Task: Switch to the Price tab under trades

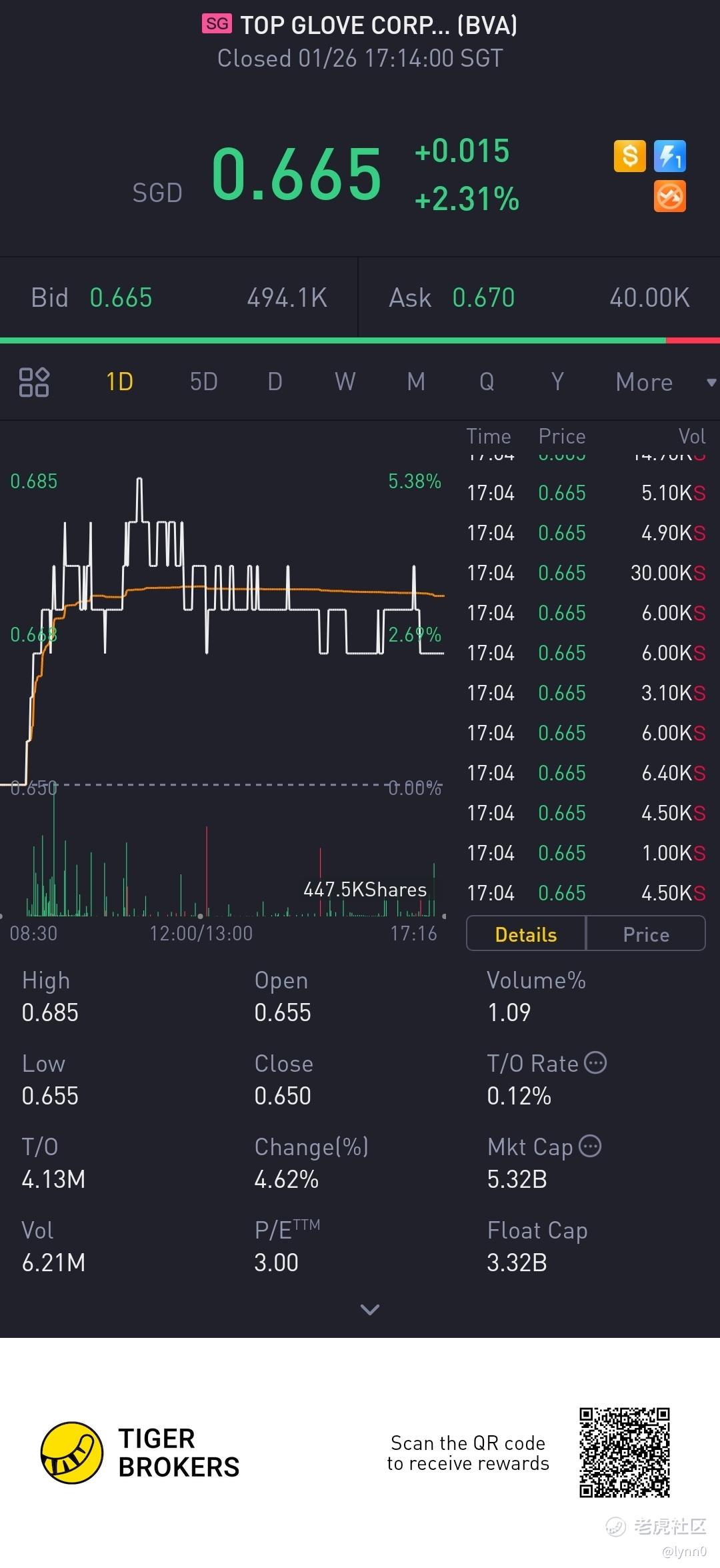Action: click(645, 934)
